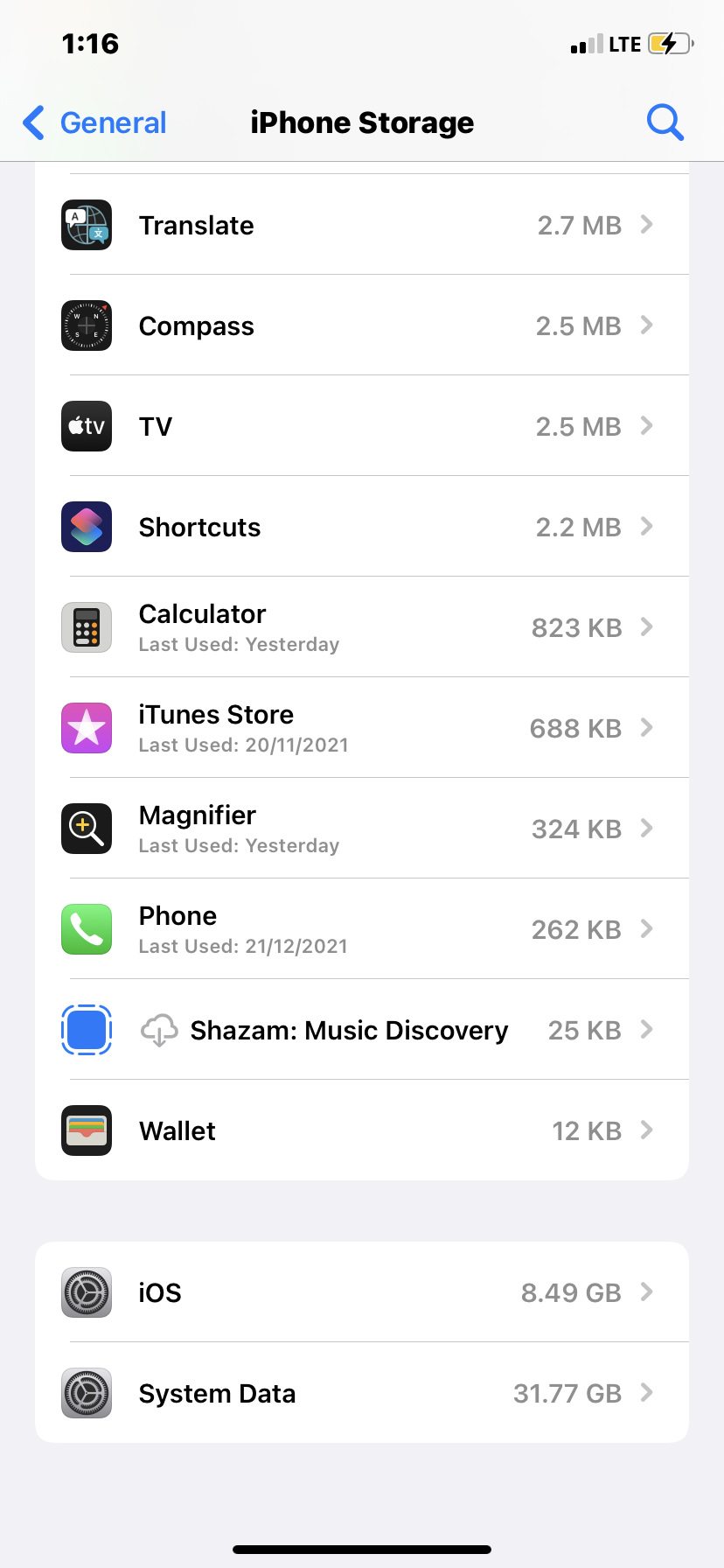Tap the Calculator app icon
The image size is (724, 1568).
[x=86, y=627]
